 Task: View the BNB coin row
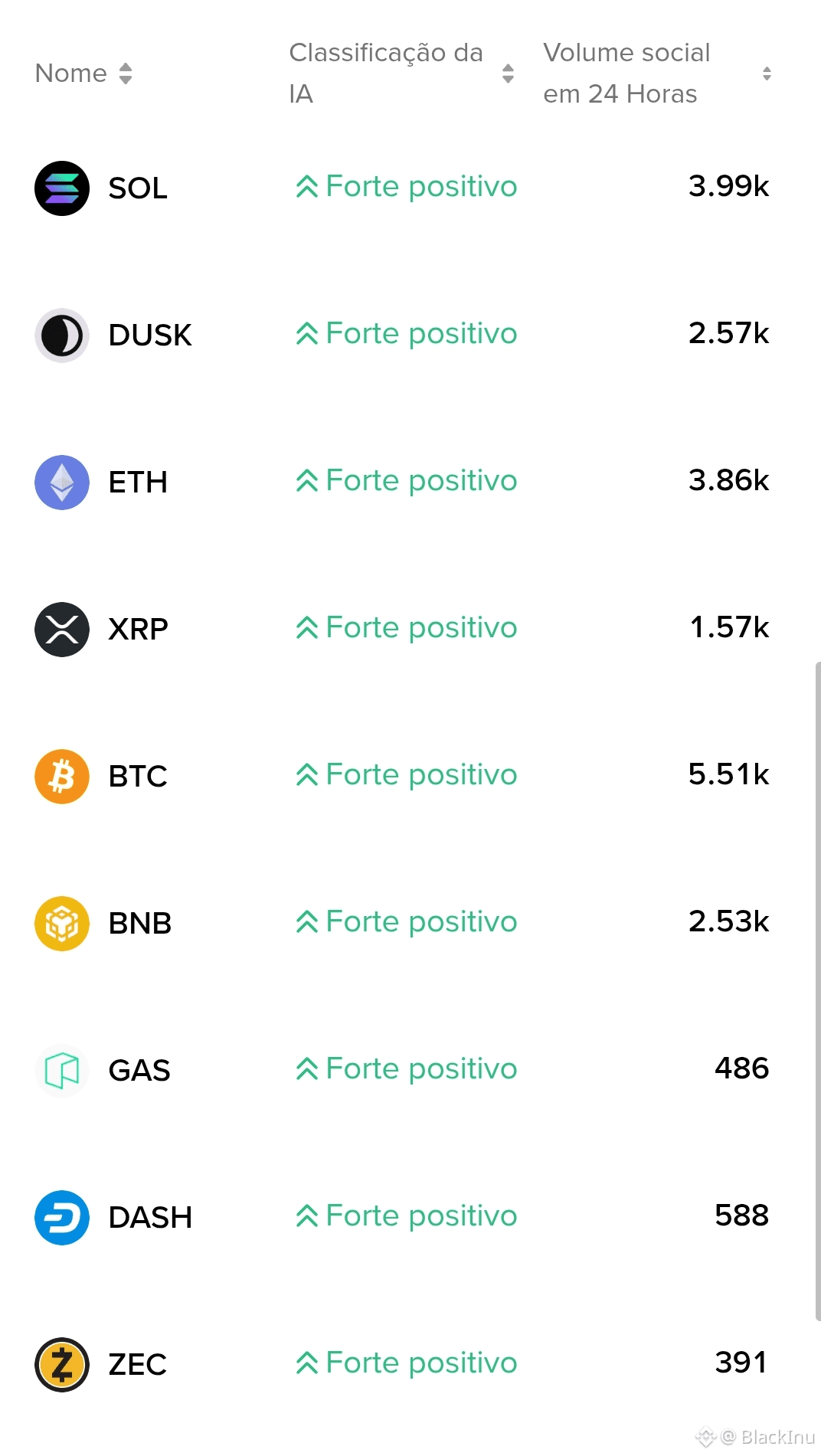pos(139,924)
